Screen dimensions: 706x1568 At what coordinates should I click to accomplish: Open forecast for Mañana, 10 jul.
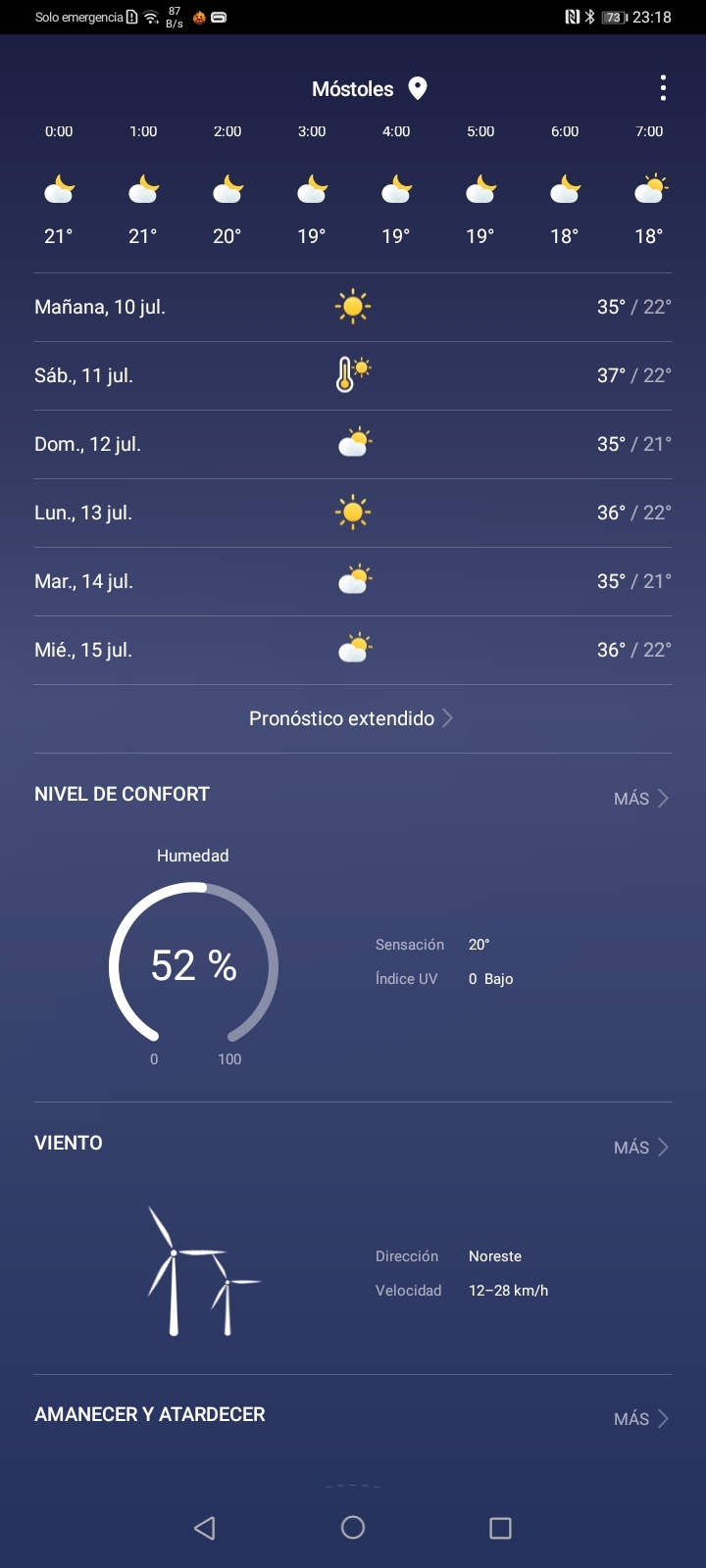(x=353, y=307)
